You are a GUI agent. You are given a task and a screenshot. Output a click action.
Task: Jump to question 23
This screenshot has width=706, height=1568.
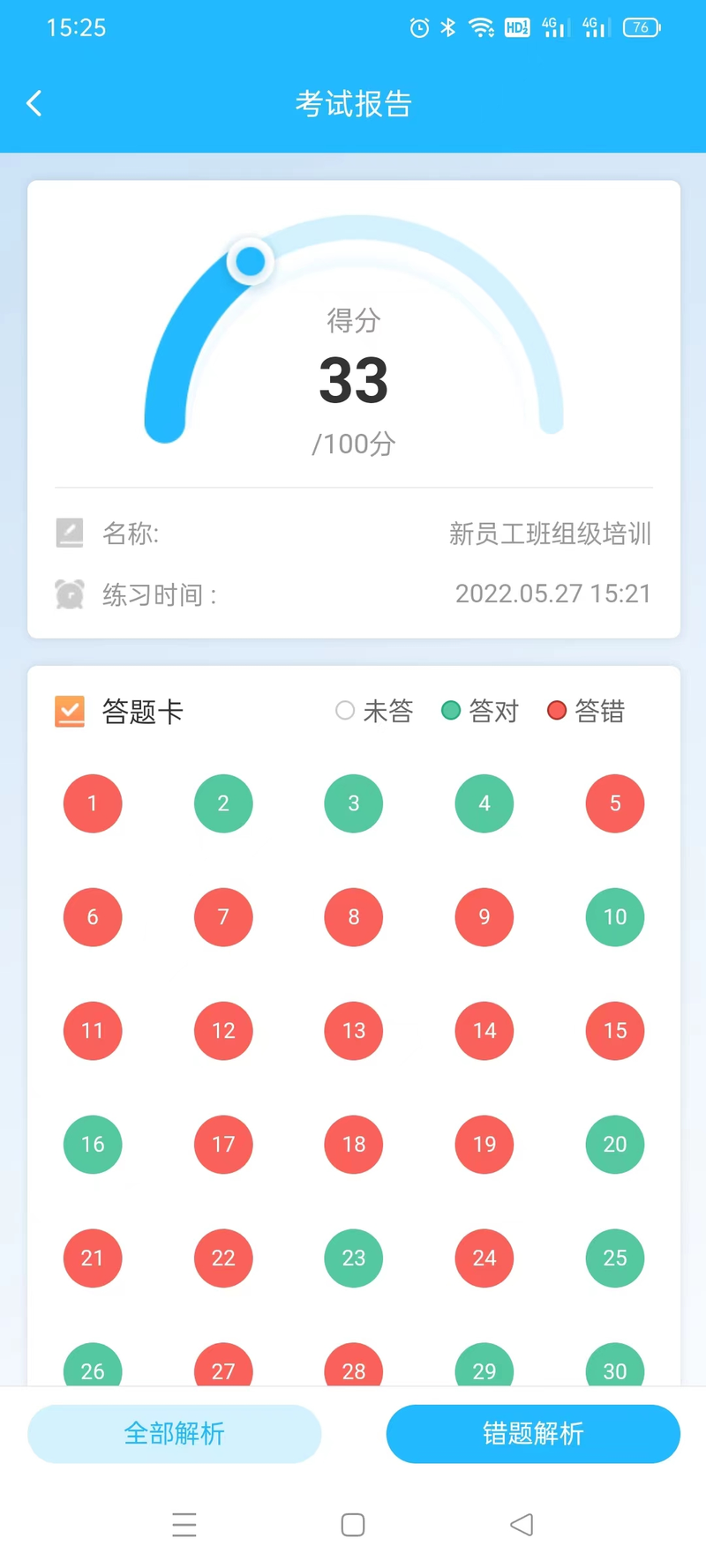(x=354, y=1258)
